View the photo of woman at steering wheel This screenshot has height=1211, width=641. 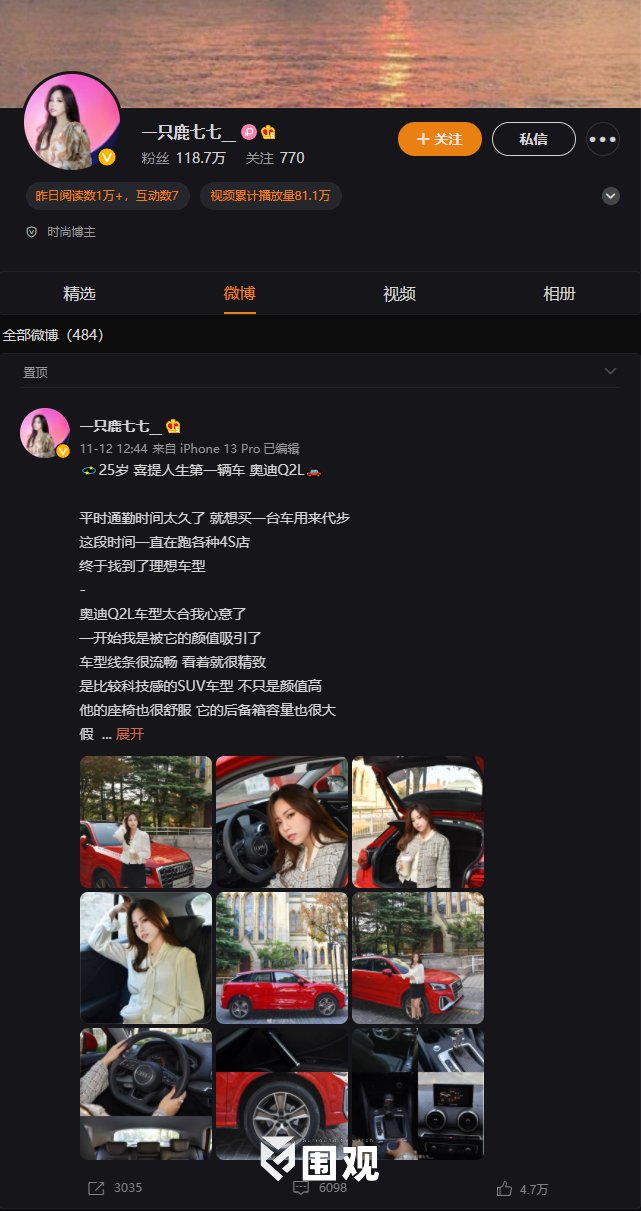(x=282, y=822)
